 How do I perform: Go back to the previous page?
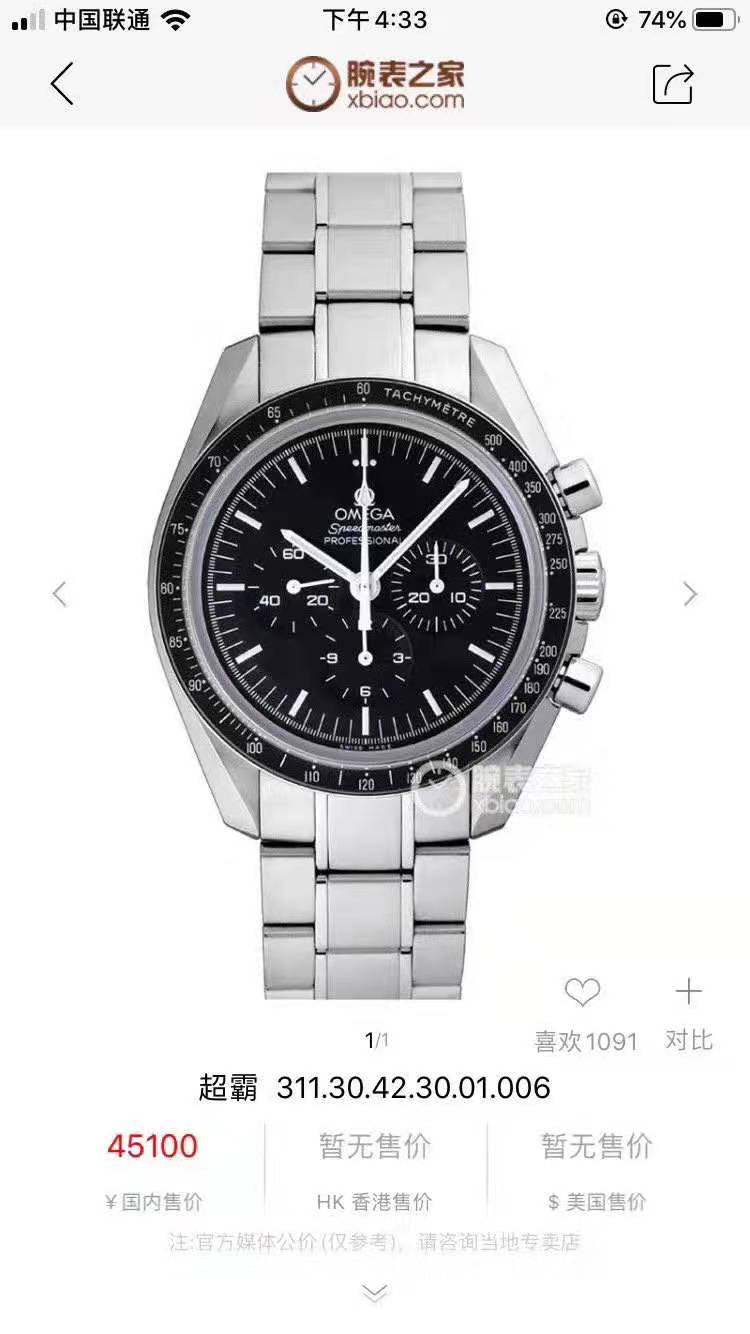pos(62,83)
